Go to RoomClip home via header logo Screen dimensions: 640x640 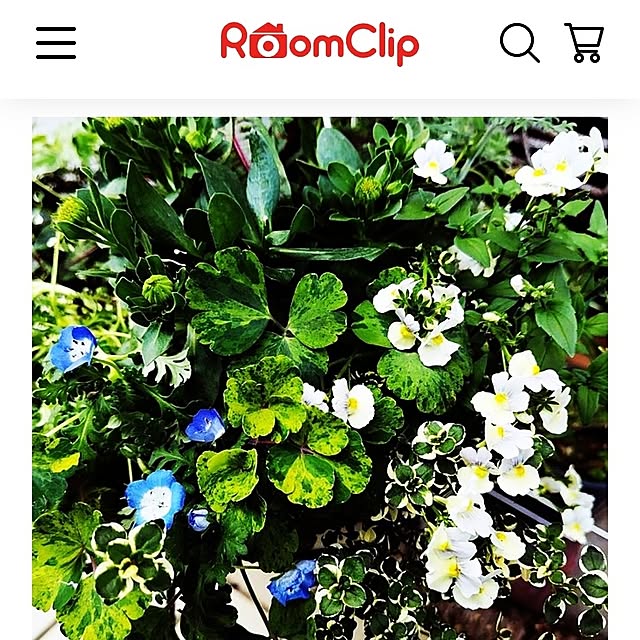click(320, 43)
